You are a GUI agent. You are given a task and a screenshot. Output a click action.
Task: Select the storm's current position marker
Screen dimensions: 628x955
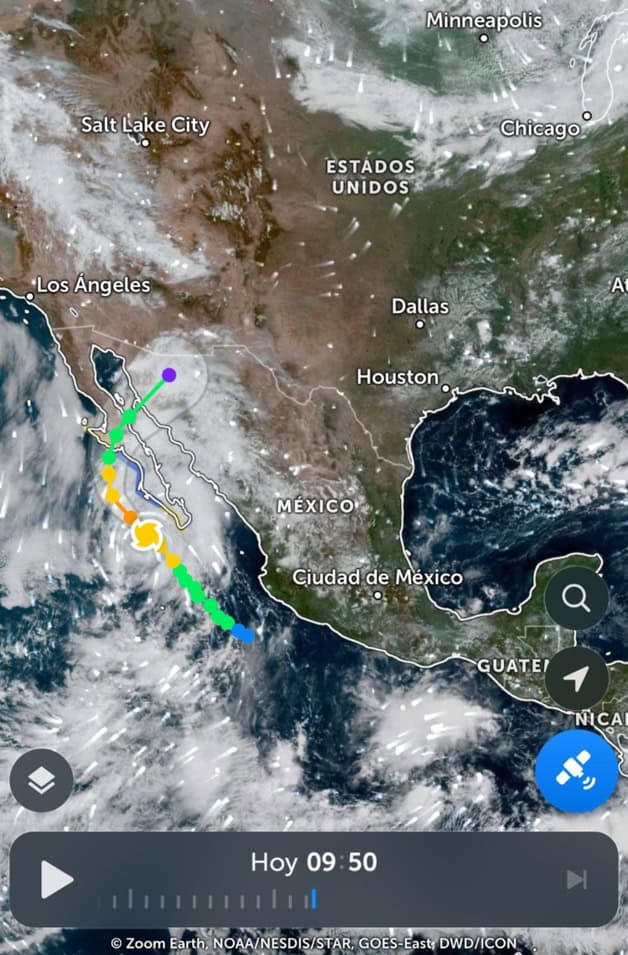pyautogui.click(x=147, y=535)
